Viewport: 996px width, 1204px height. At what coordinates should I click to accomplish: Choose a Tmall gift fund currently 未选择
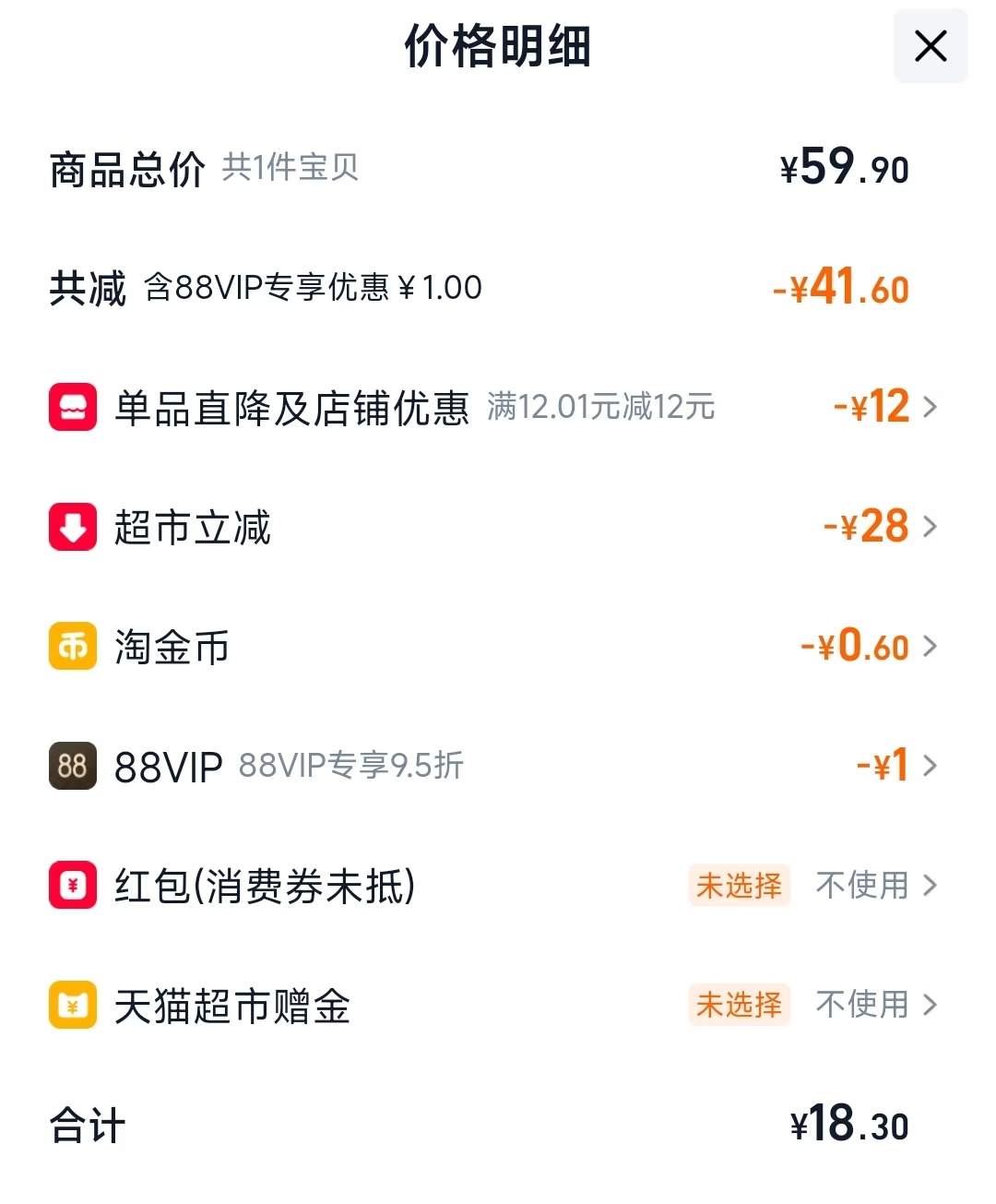[x=739, y=1005]
